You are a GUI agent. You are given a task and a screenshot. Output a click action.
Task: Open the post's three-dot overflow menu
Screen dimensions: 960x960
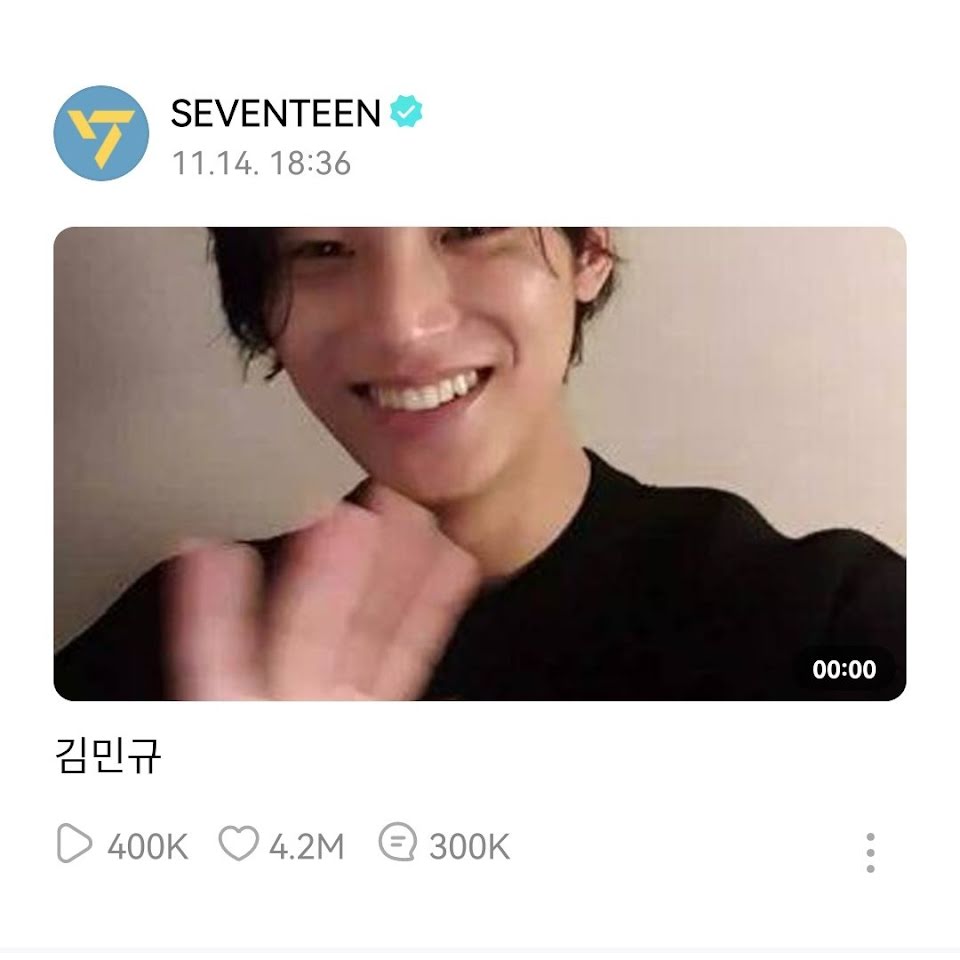[870, 852]
